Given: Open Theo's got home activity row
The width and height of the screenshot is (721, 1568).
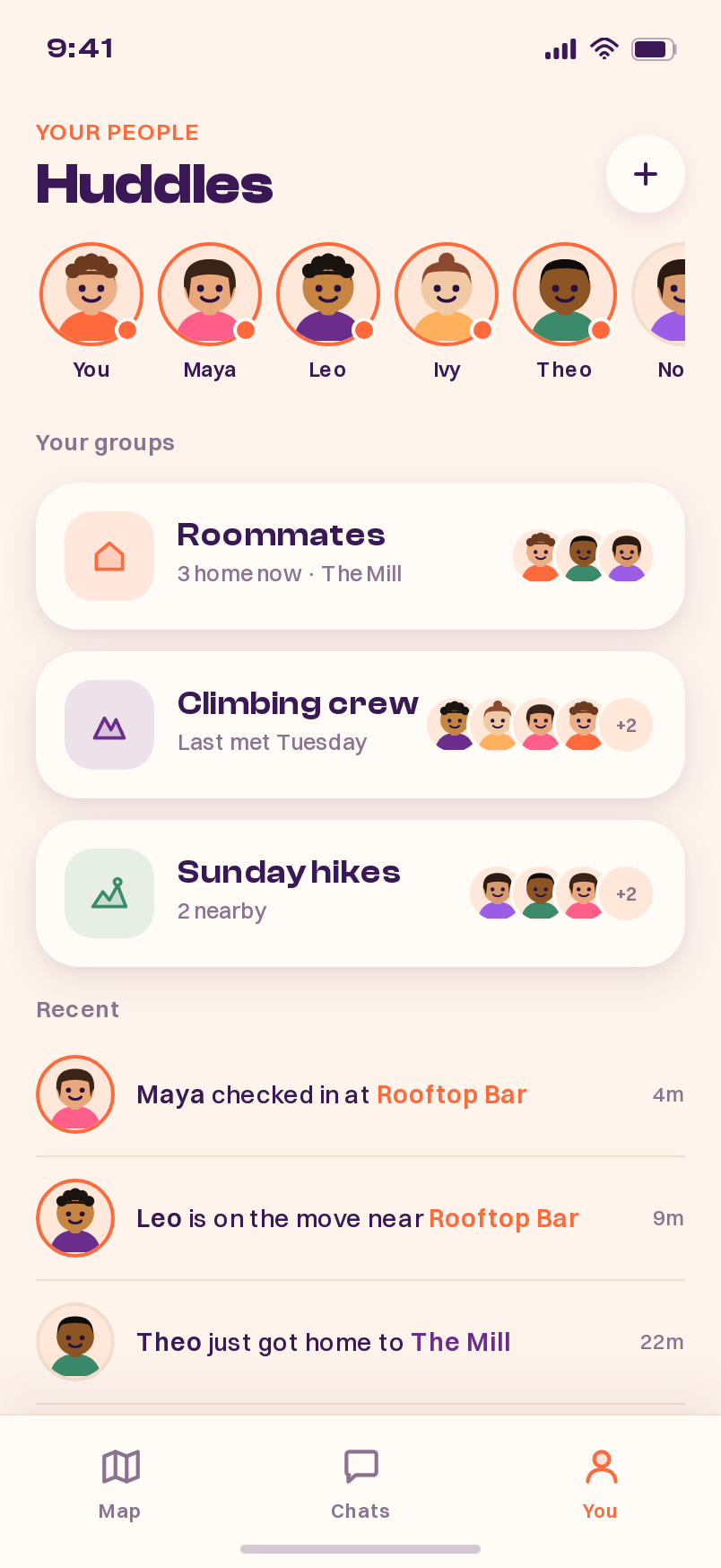Looking at the screenshot, I should (360, 1342).
